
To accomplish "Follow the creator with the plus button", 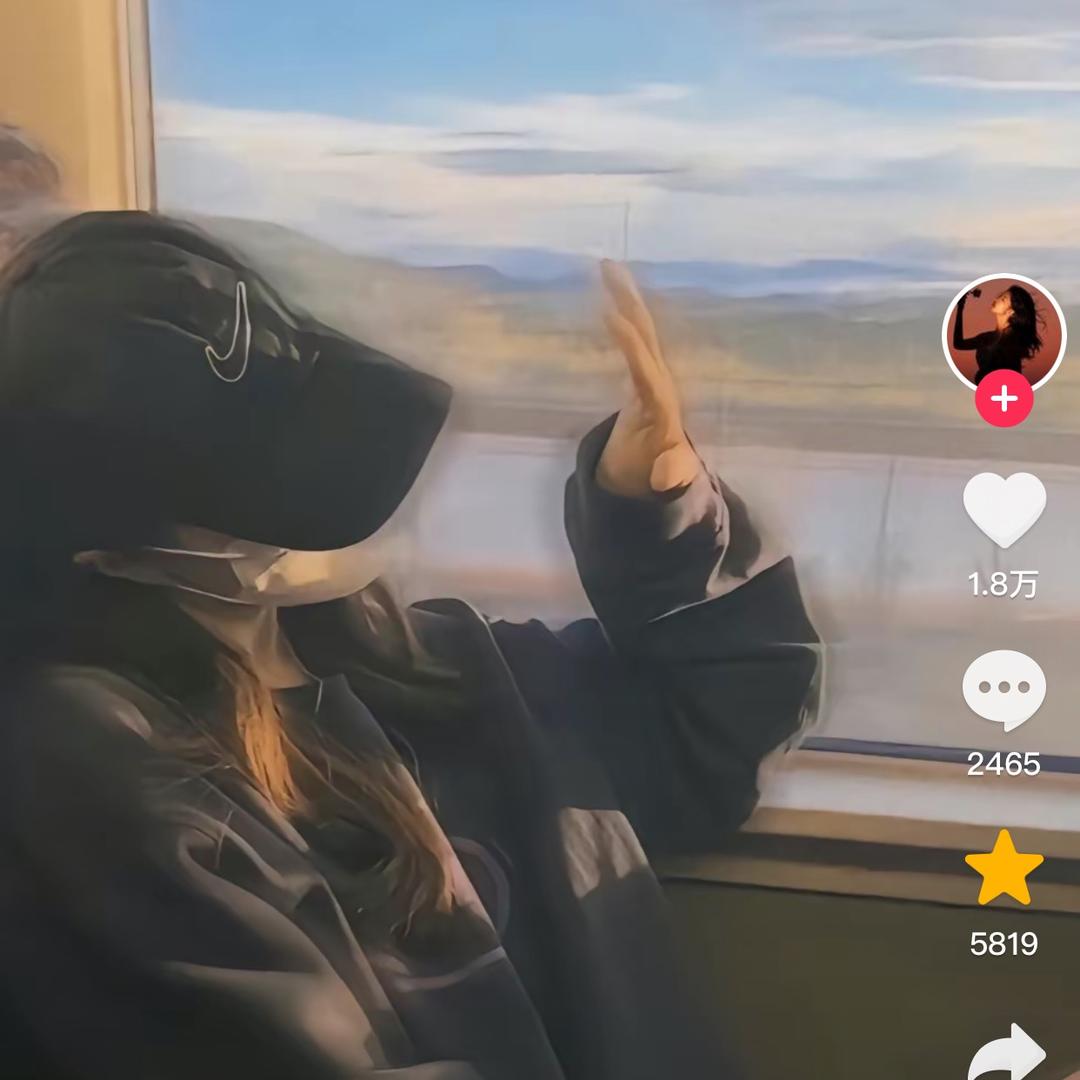I will coord(1004,399).
